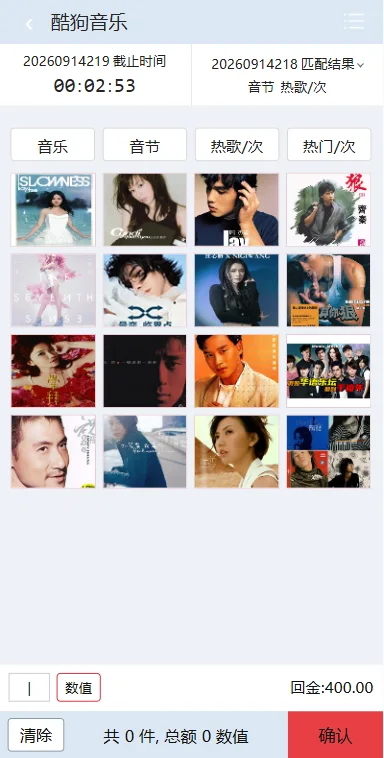Open the 华语乐坛 group album cover
The width and height of the screenshot is (384, 758).
coord(328,371)
